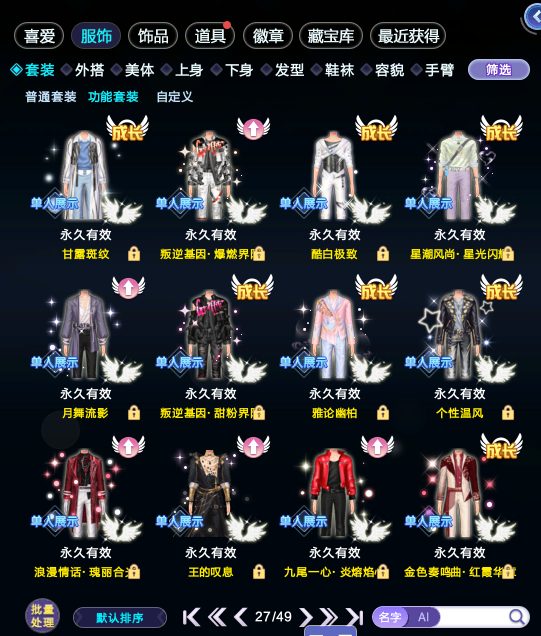Image resolution: width=541 pixels, height=636 pixels.
Task: Switch search mode to AI
Action: point(423,617)
